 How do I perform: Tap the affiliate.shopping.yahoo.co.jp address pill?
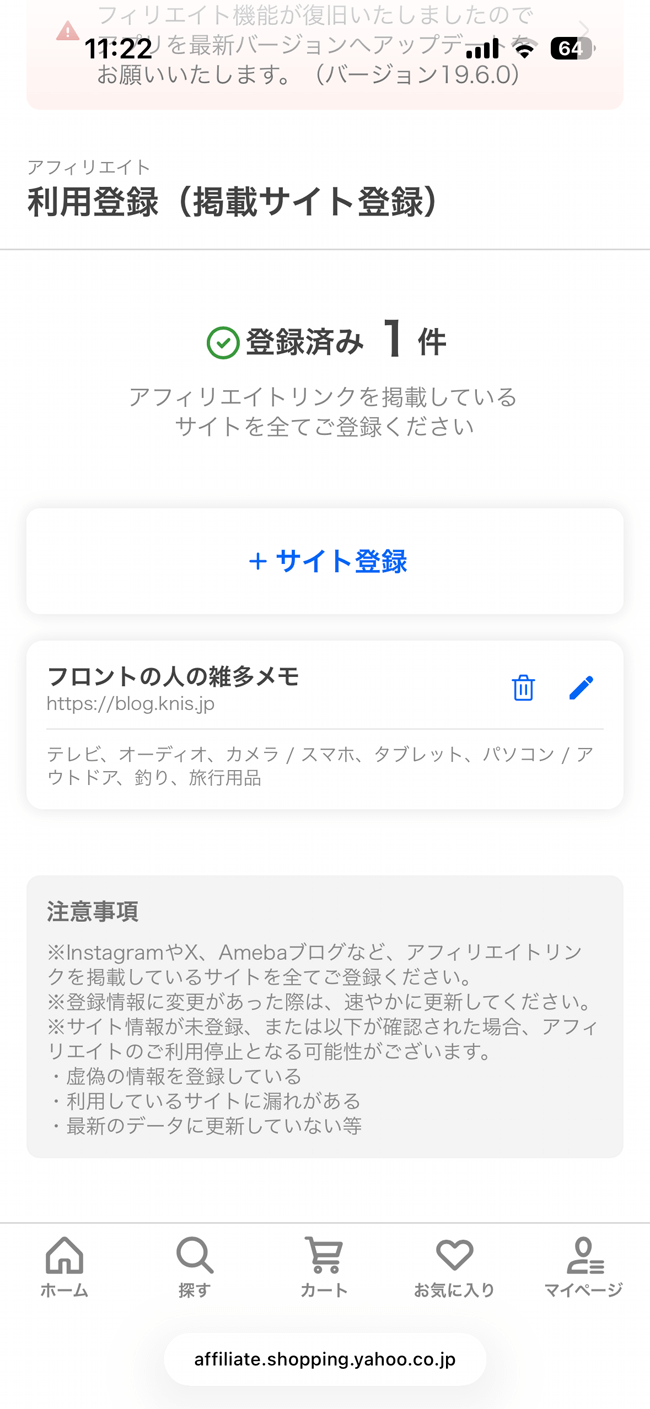(325, 1360)
